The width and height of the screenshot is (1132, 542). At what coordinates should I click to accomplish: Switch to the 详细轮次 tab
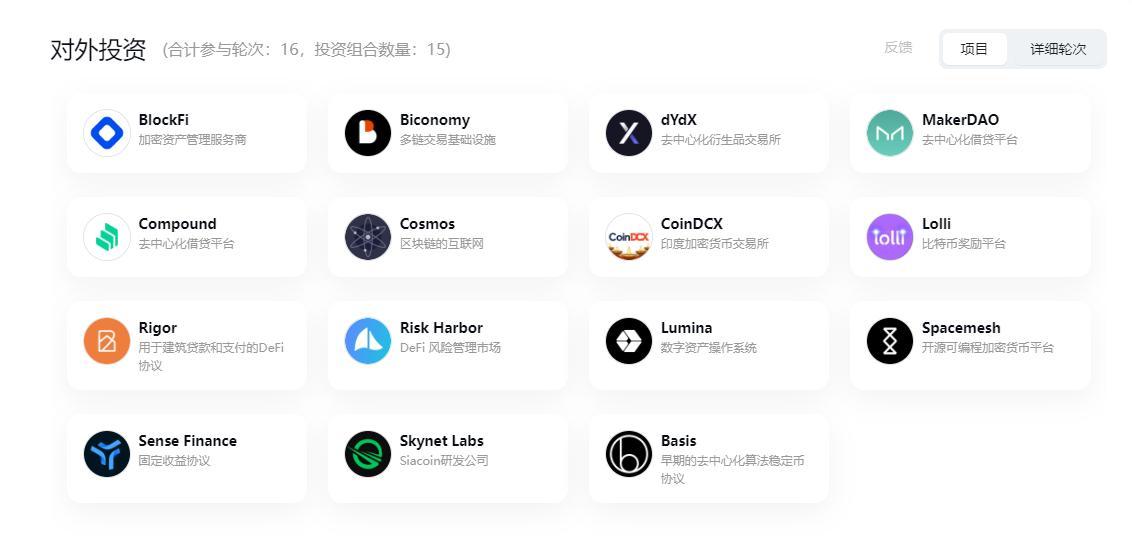pyautogui.click(x=1057, y=49)
